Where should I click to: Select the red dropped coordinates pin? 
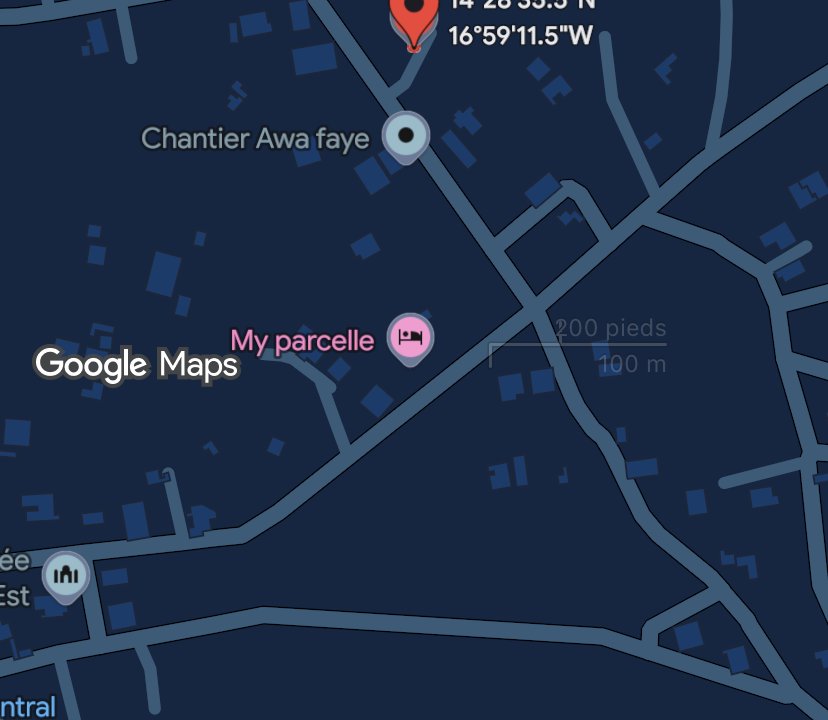pyautogui.click(x=414, y=15)
